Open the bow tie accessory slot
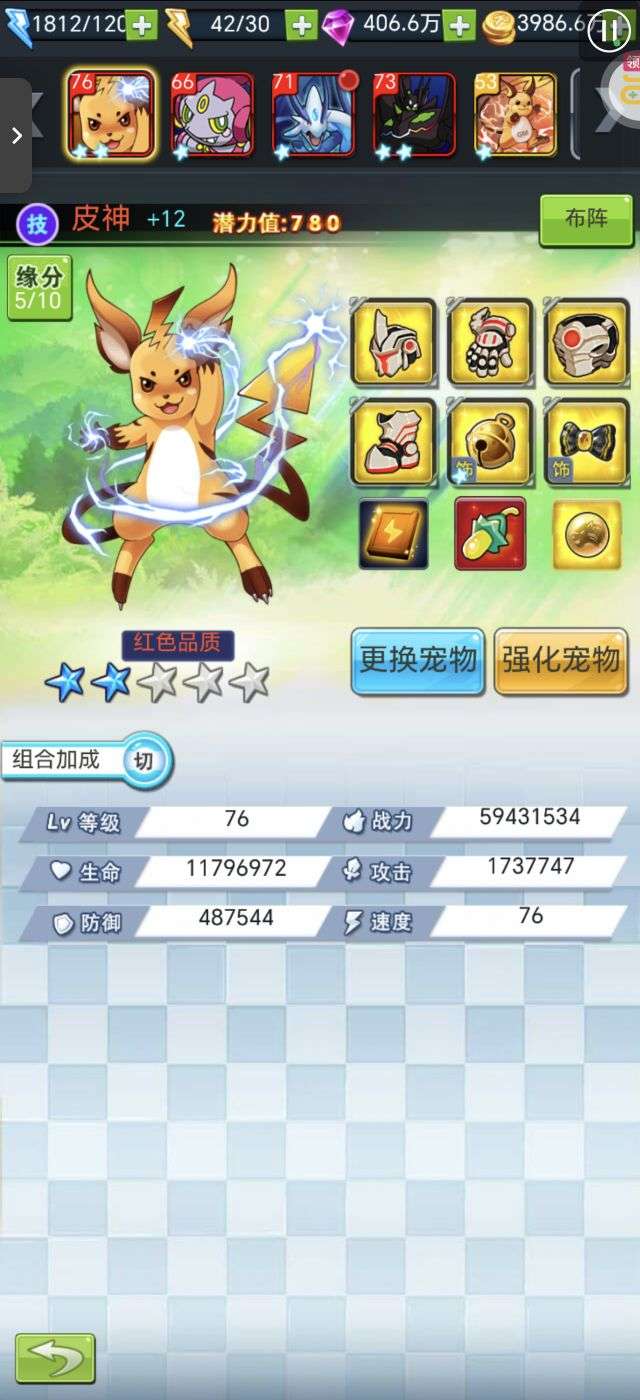 click(x=586, y=442)
